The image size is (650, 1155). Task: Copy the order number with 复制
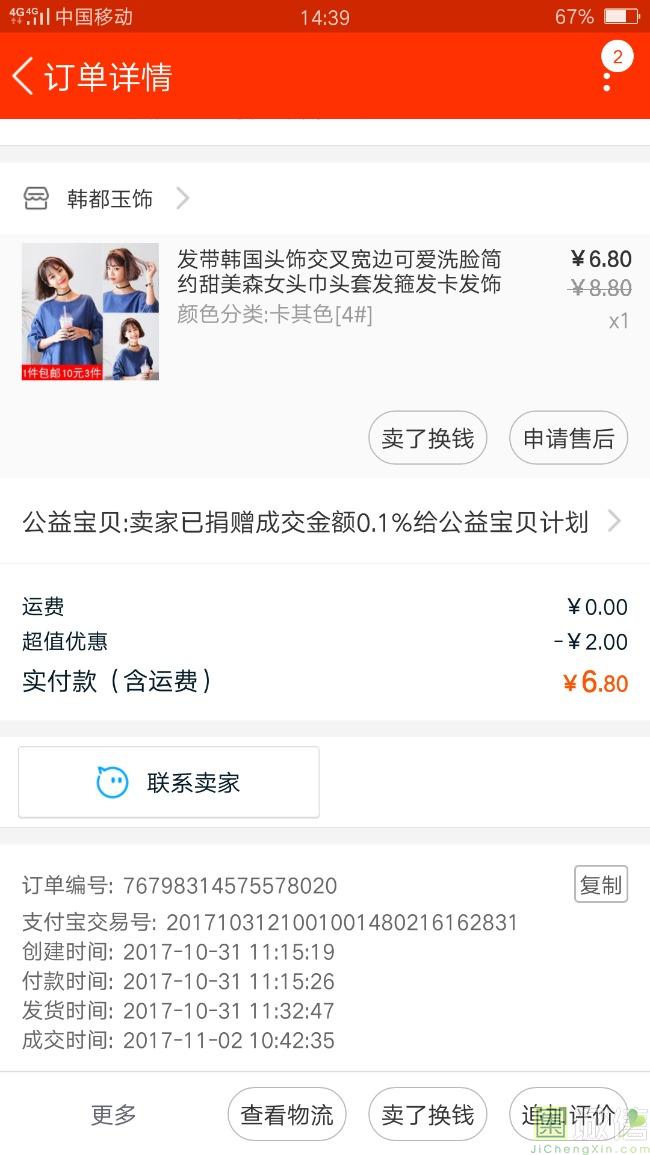tap(601, 884)
